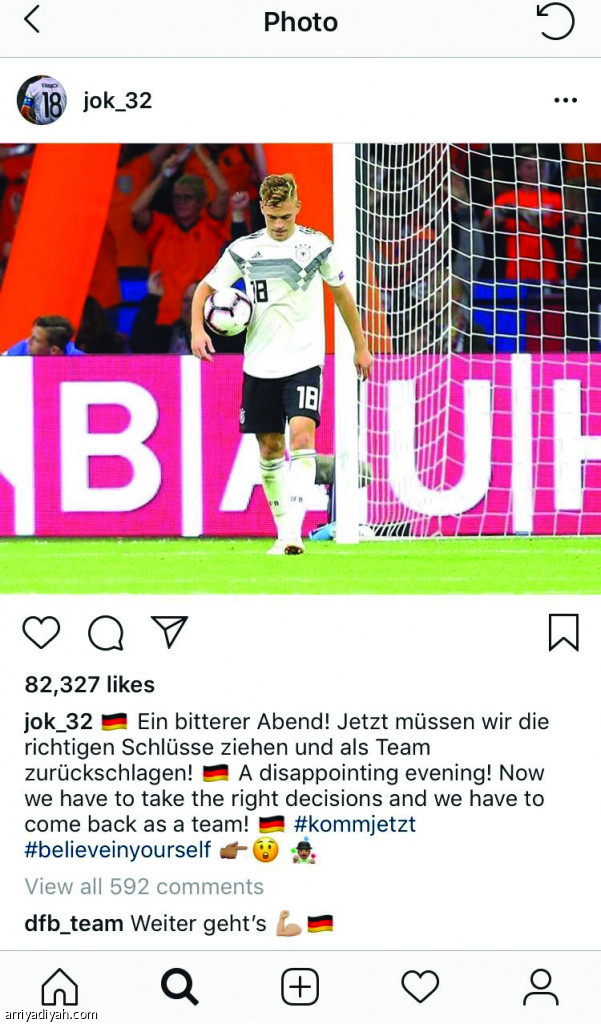Open the #kommjetzt hashtag
The width and height of the screenshot is (601, 1024).
click(x=355, y=825)
